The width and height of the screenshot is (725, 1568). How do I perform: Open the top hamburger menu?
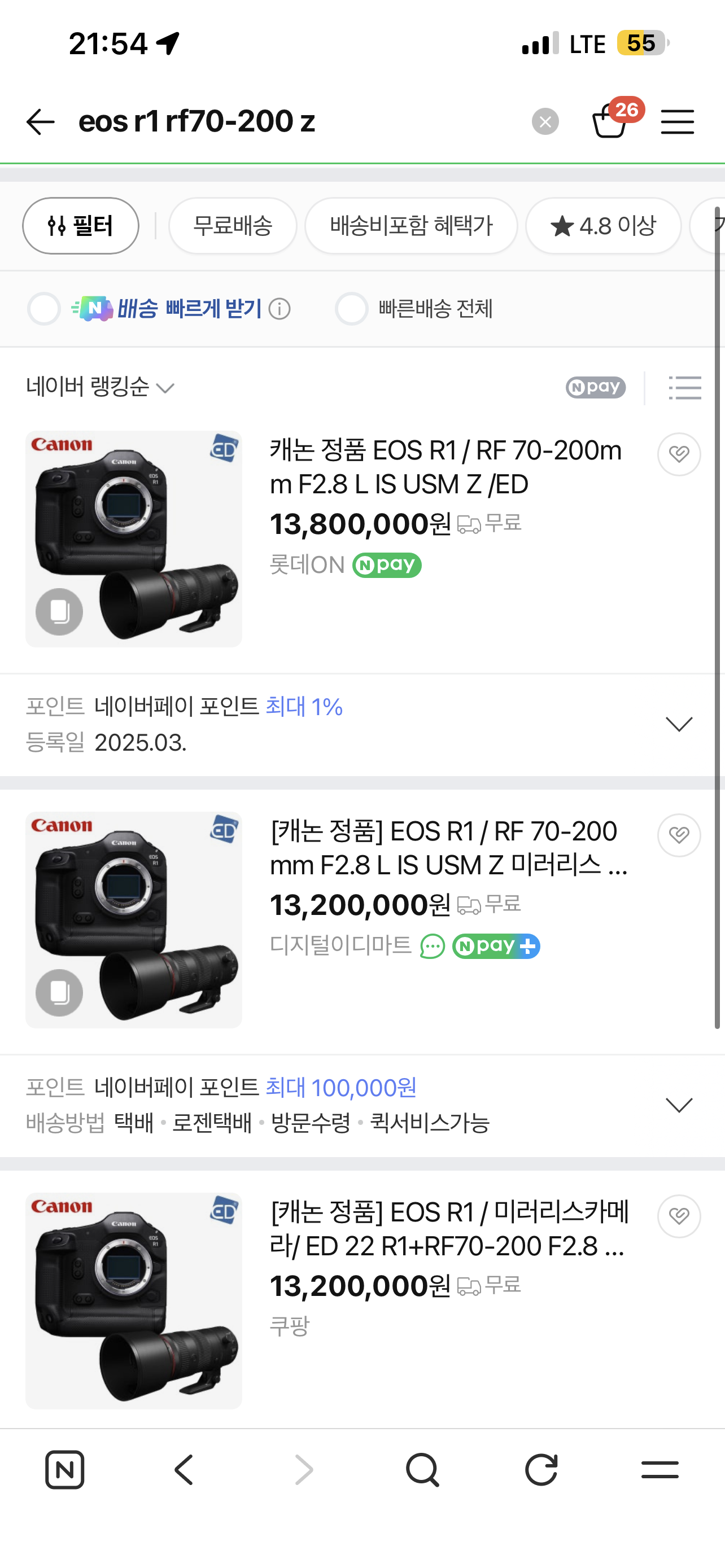pyautogui.click(x=677, y=122)
